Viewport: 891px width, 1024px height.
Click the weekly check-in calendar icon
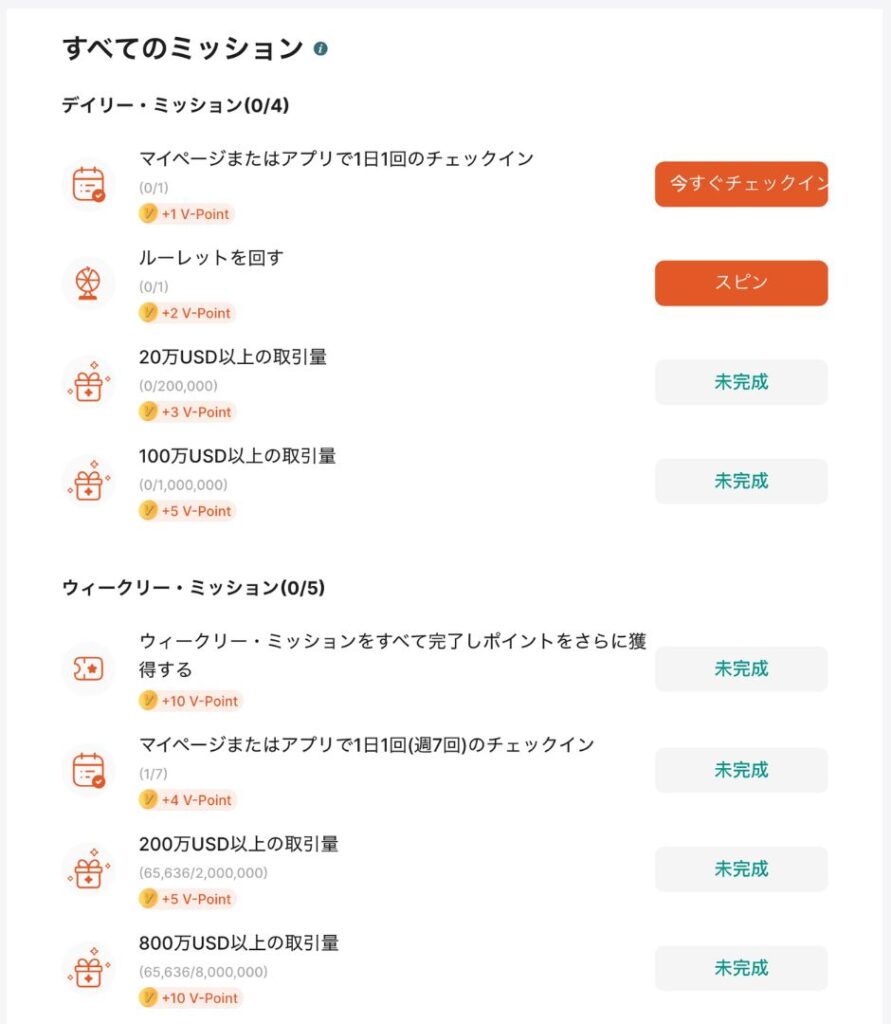tap(88, 770)
